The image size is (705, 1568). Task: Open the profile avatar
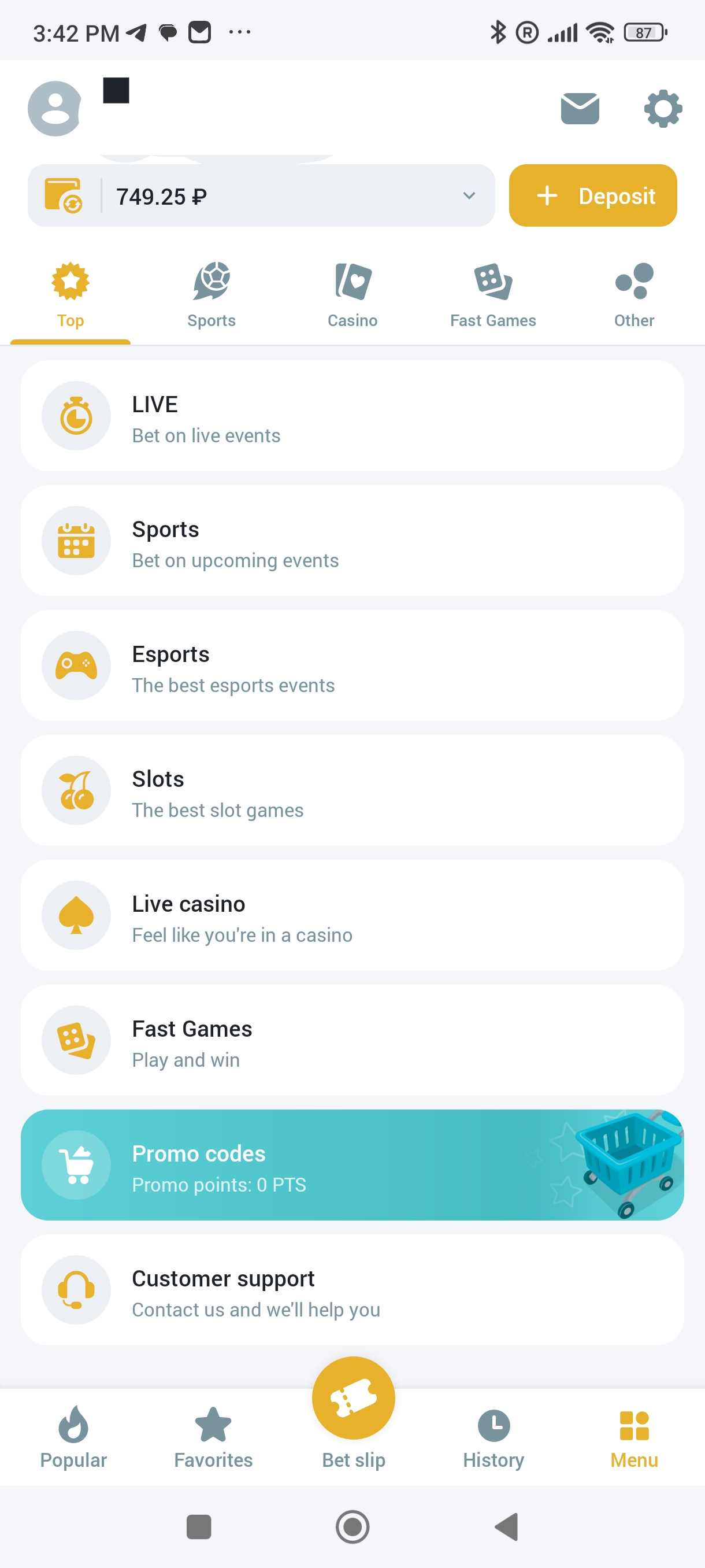click(55, 108)
